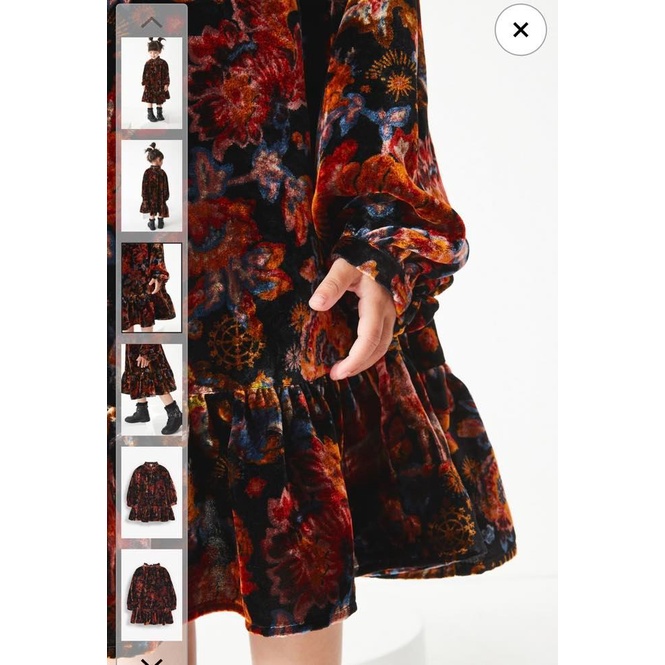This screenshot has height=665, width=665.
Task: Open the last flat-lay thumbnail of the dress
Action: tap(152, 594)
